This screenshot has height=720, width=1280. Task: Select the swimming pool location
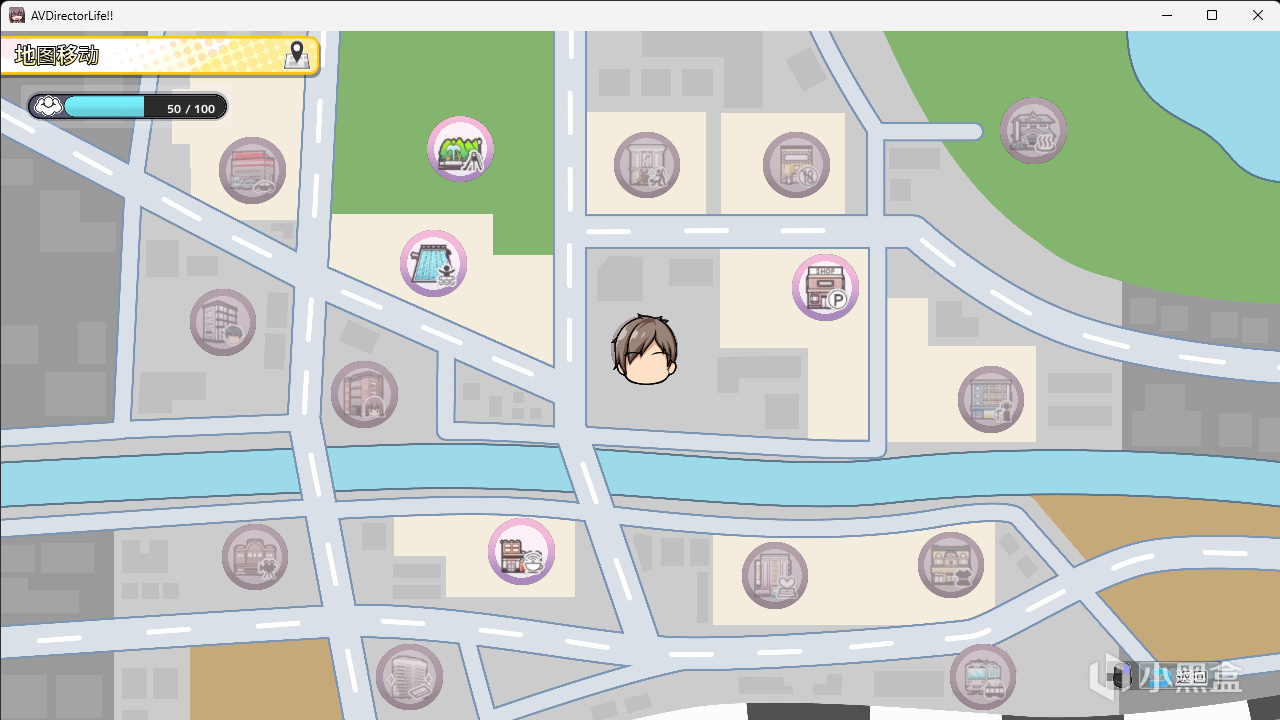433,263
